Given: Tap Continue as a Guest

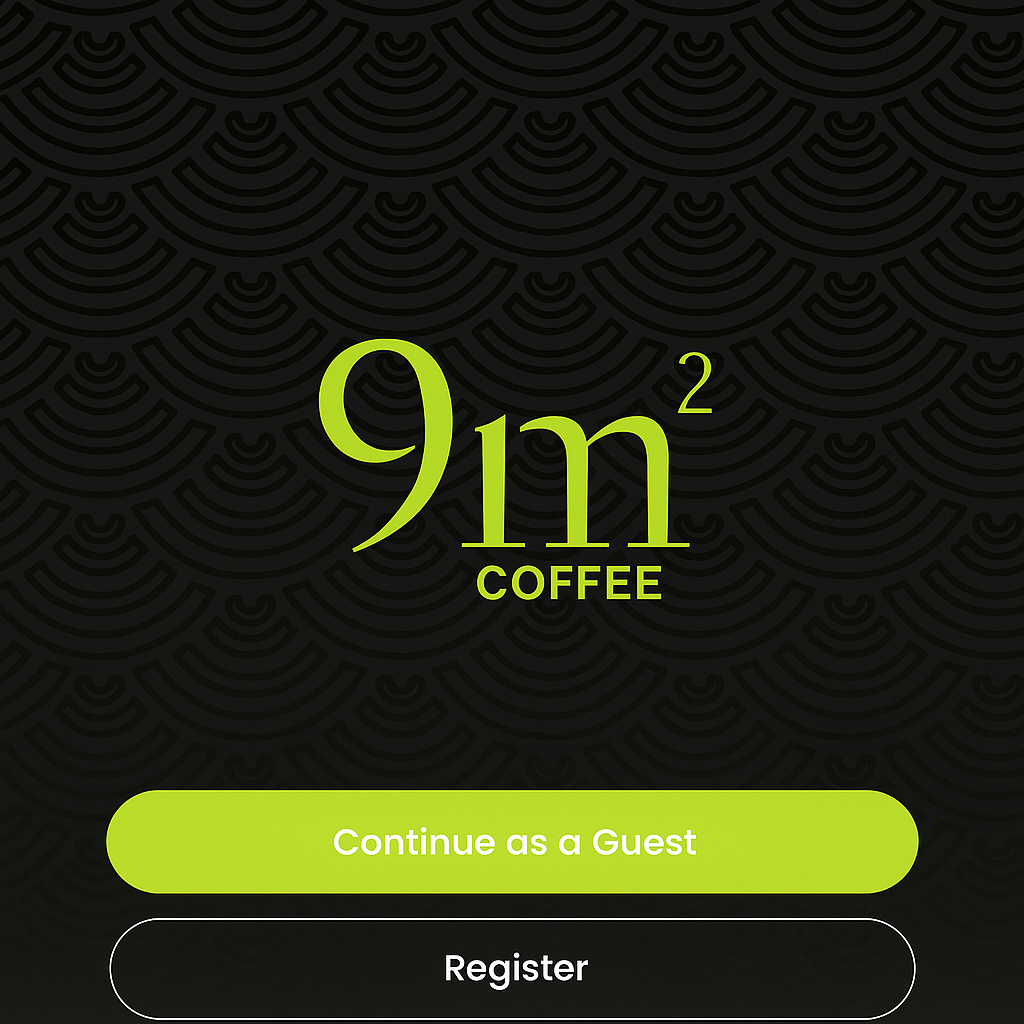Looking at the screenshot, I should click(512, 841).
